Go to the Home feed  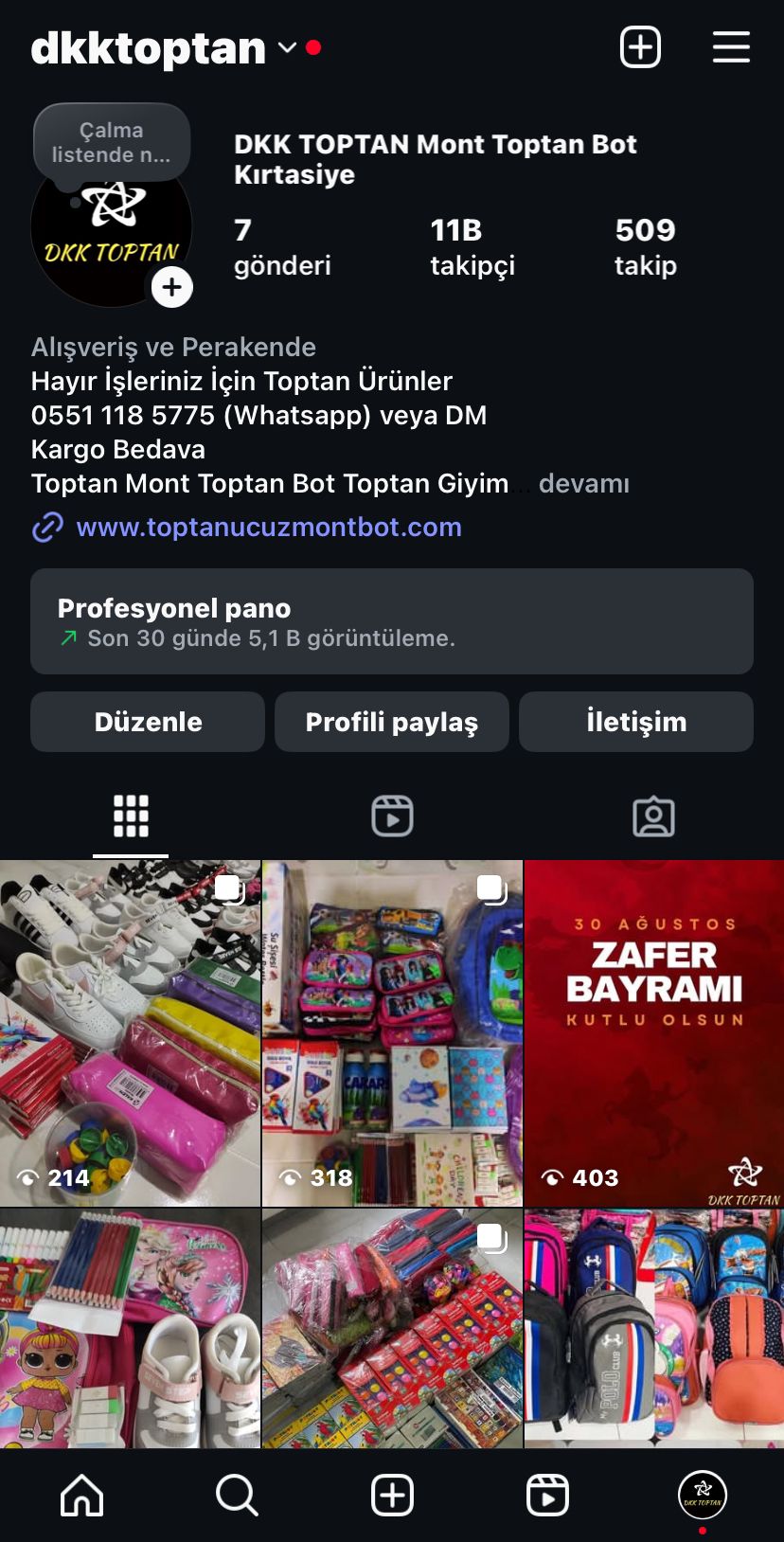[82, 1496]
